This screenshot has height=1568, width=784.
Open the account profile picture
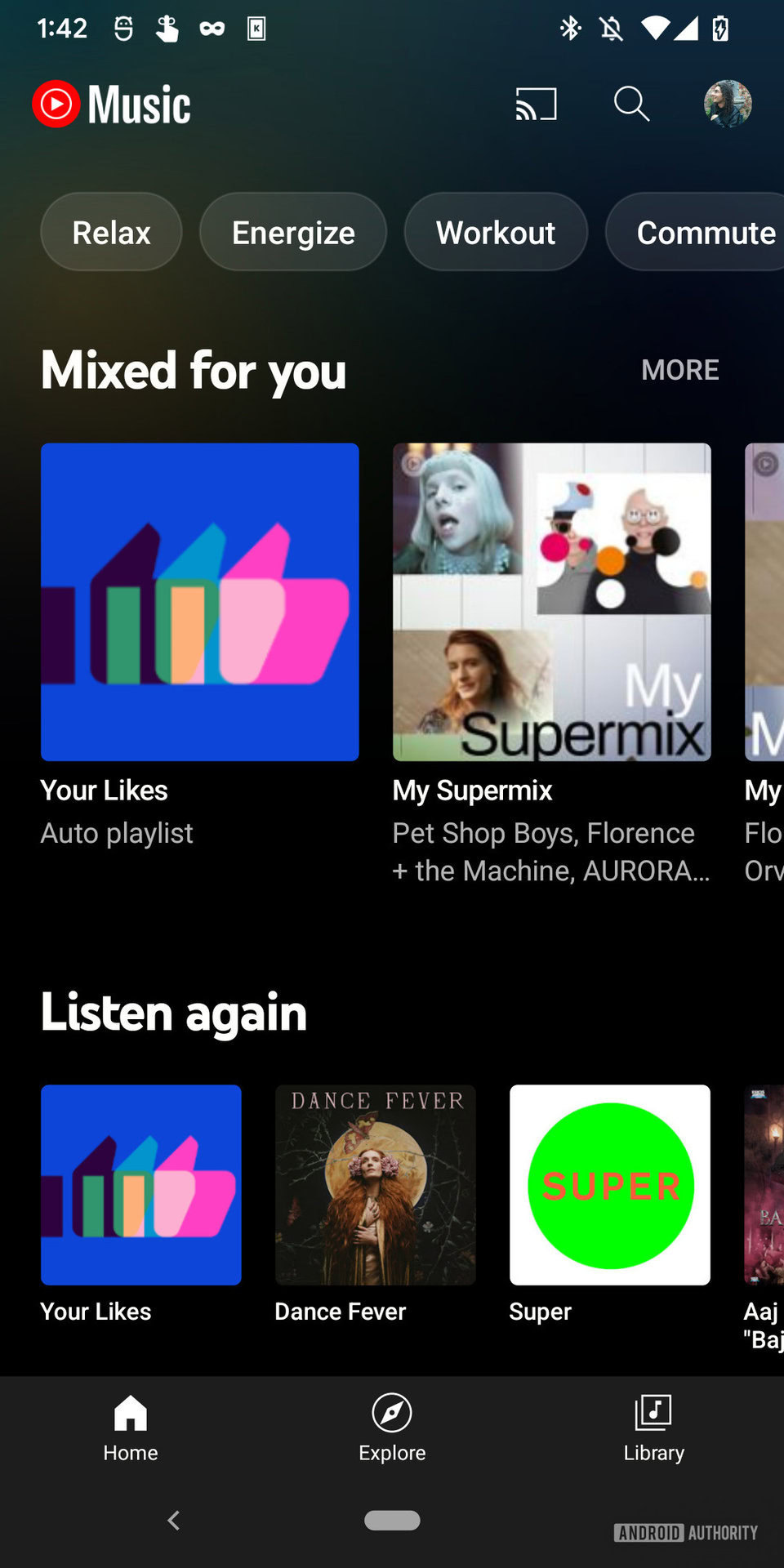coord(728,104)
